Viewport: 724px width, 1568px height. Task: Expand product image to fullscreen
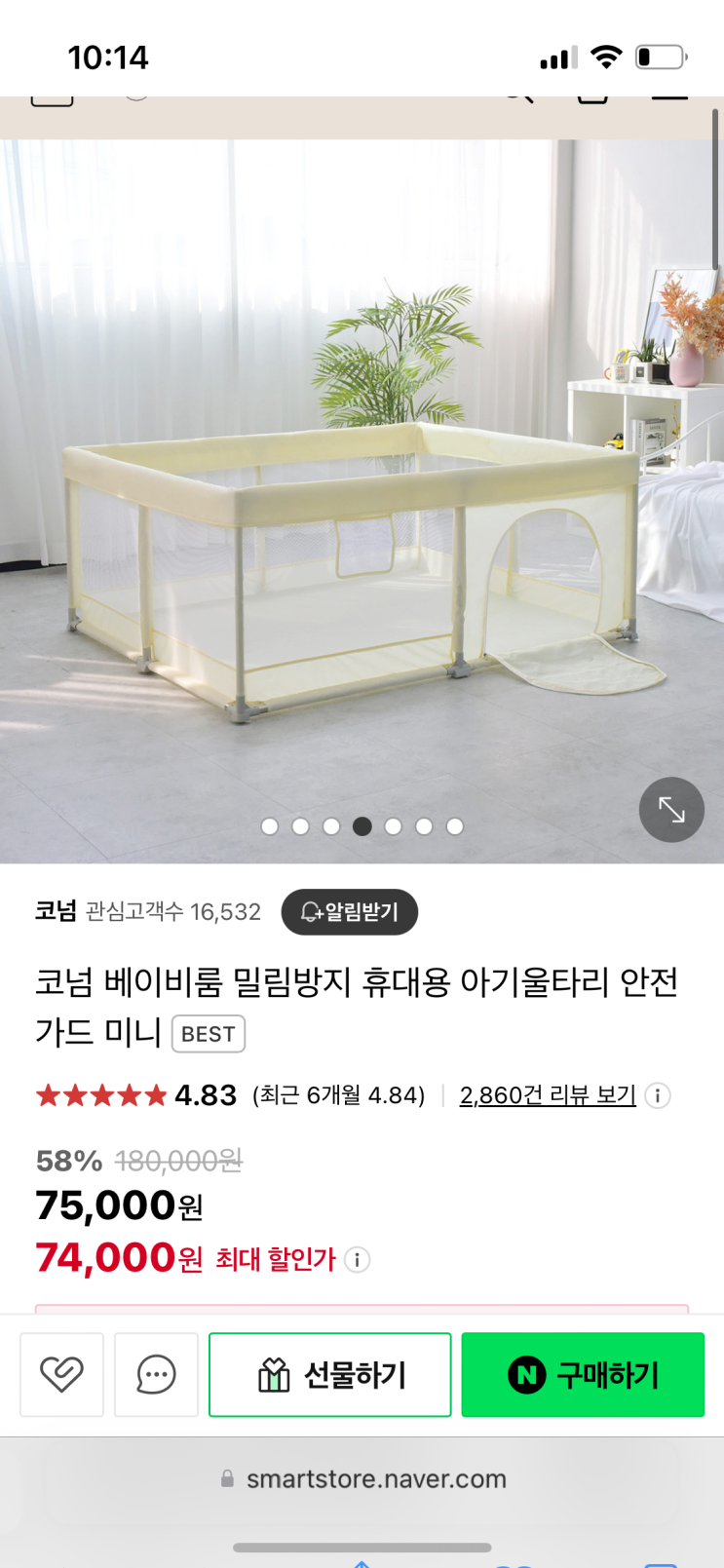671,809
